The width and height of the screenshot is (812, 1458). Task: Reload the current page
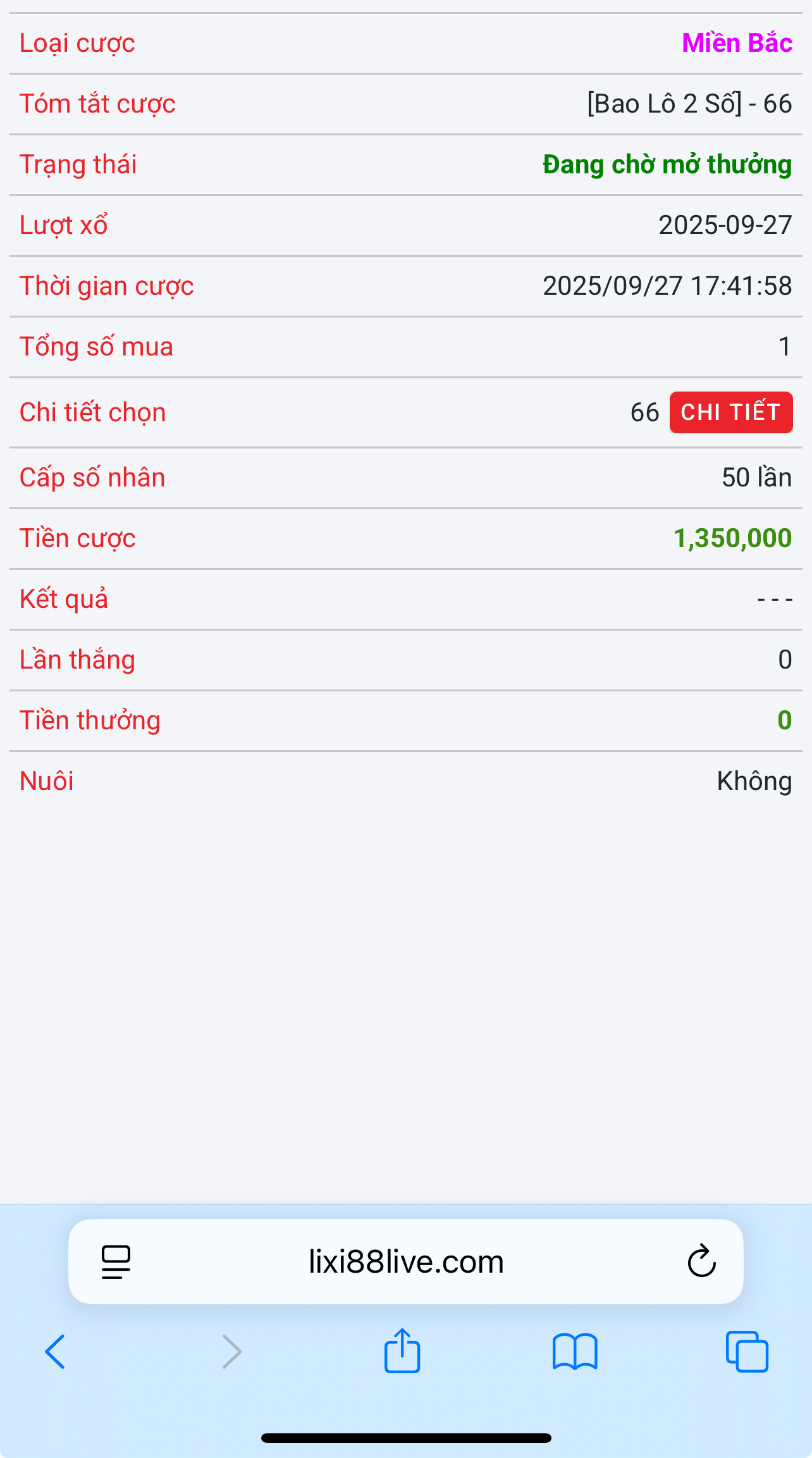(701, 1262)
